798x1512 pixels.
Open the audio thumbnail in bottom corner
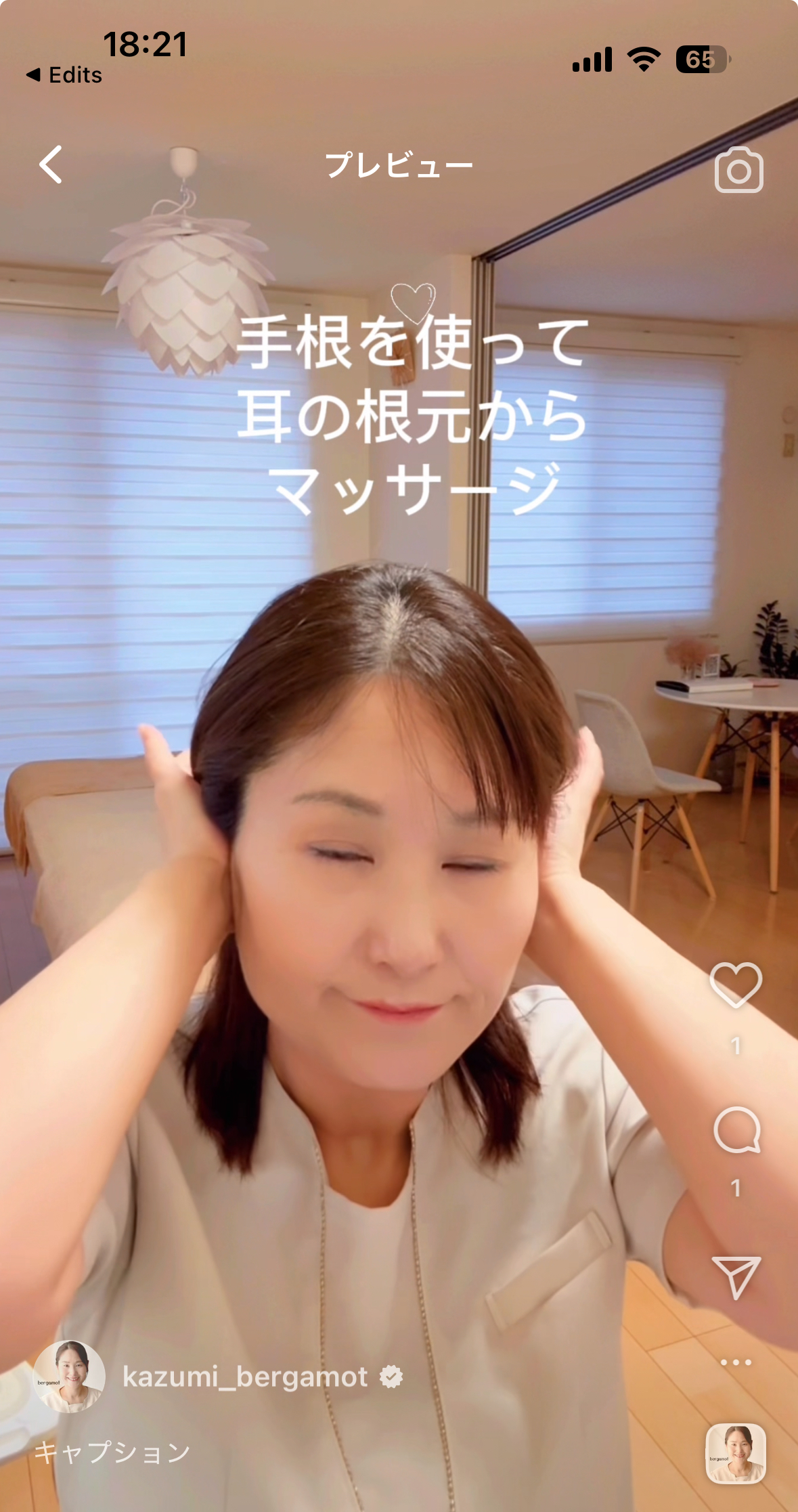pos(736,1454)
